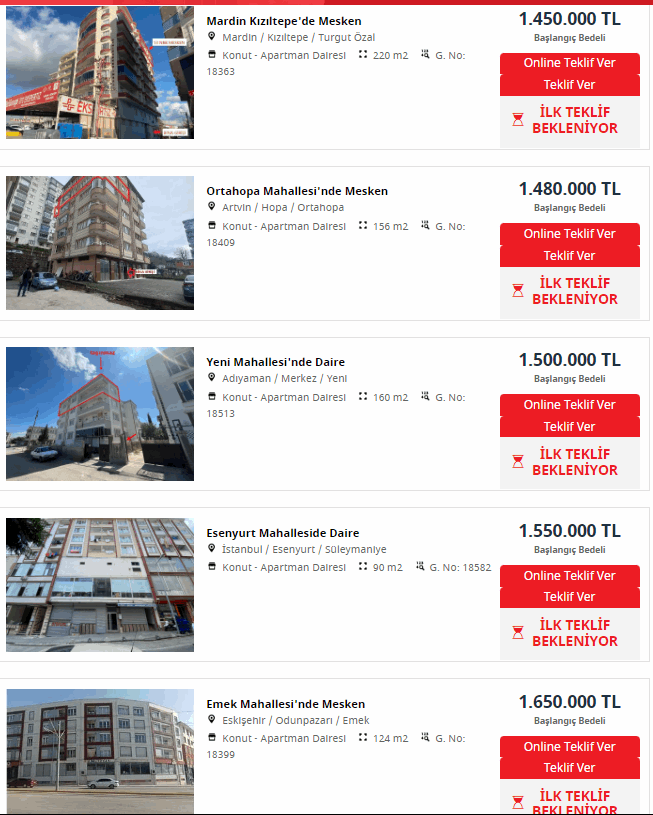The width and height of the screenshot is (653, 815).
Task: Open the Esenyurt apartment photo
Action: pyautogui.click(x=100, y=585)
